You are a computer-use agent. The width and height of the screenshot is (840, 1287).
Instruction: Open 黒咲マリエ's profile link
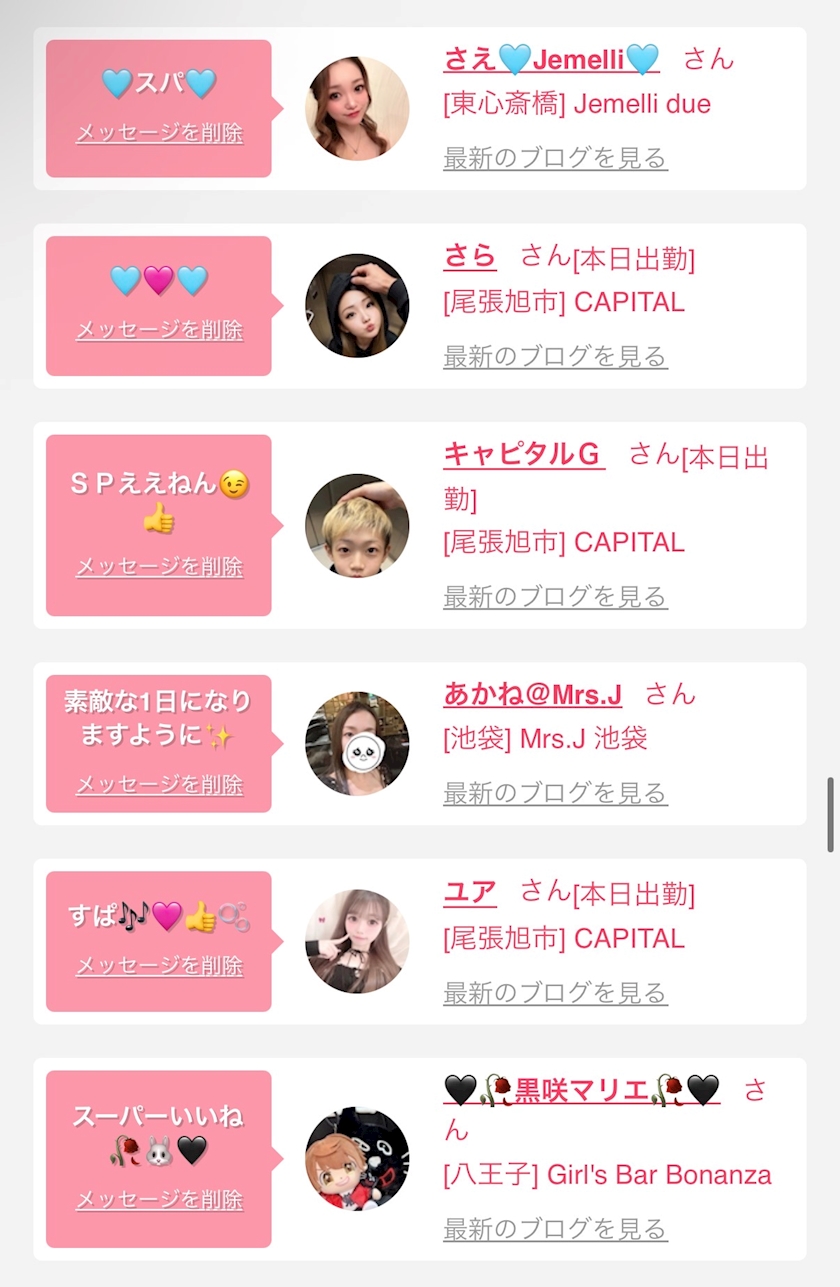tap(581, 1090)
